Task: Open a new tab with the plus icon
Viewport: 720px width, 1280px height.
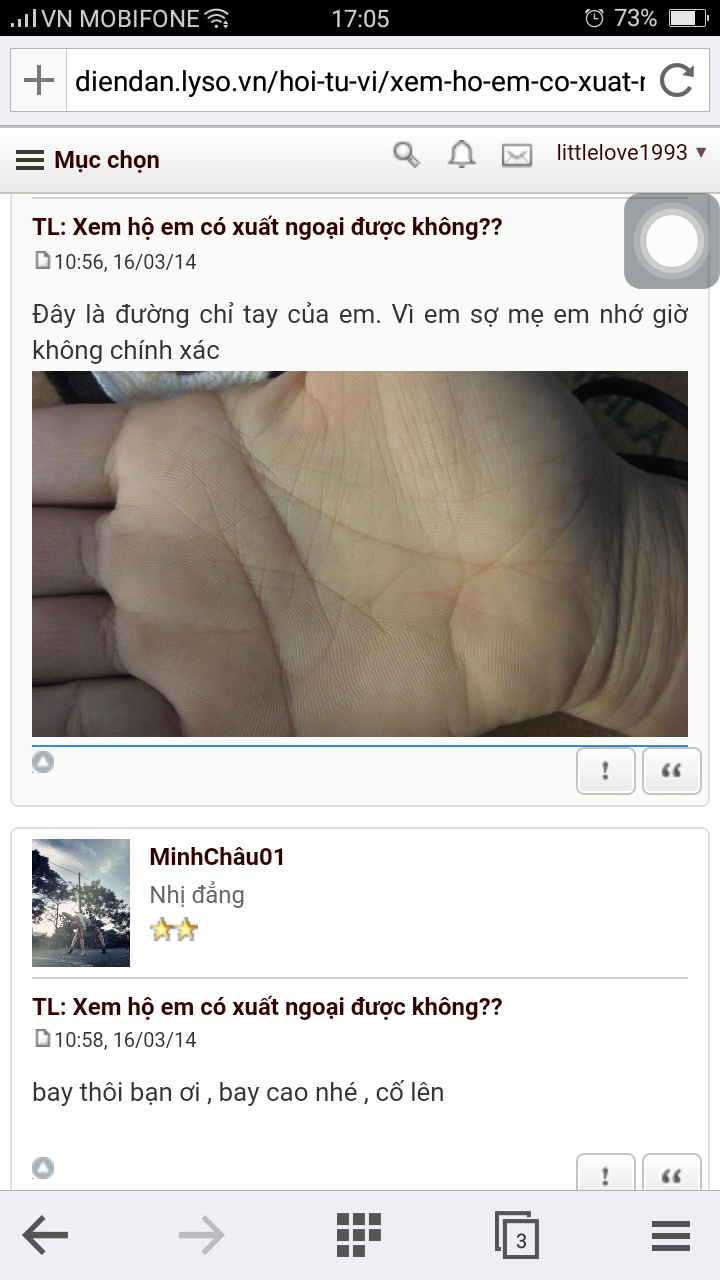Action: pos(38,79)
